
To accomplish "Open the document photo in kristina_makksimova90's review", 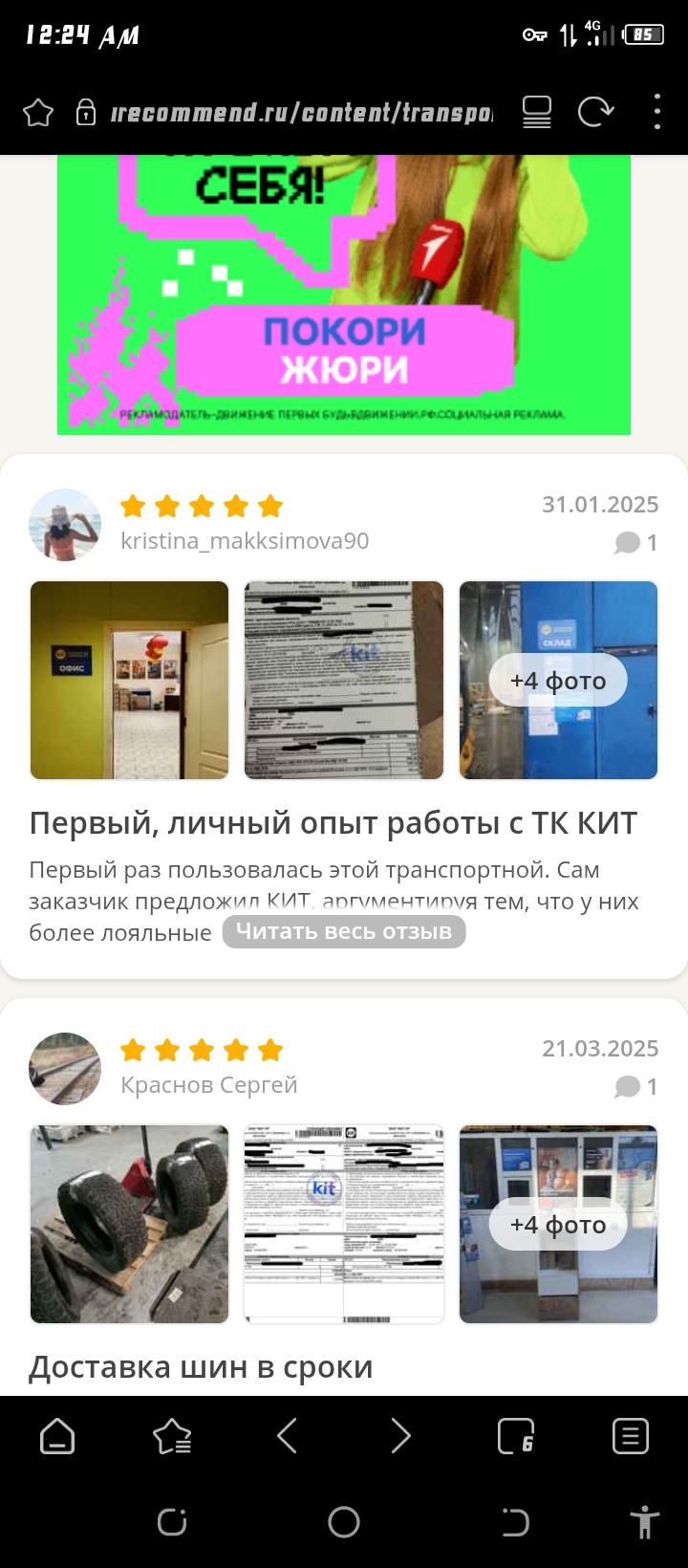I will click(344, 680).
